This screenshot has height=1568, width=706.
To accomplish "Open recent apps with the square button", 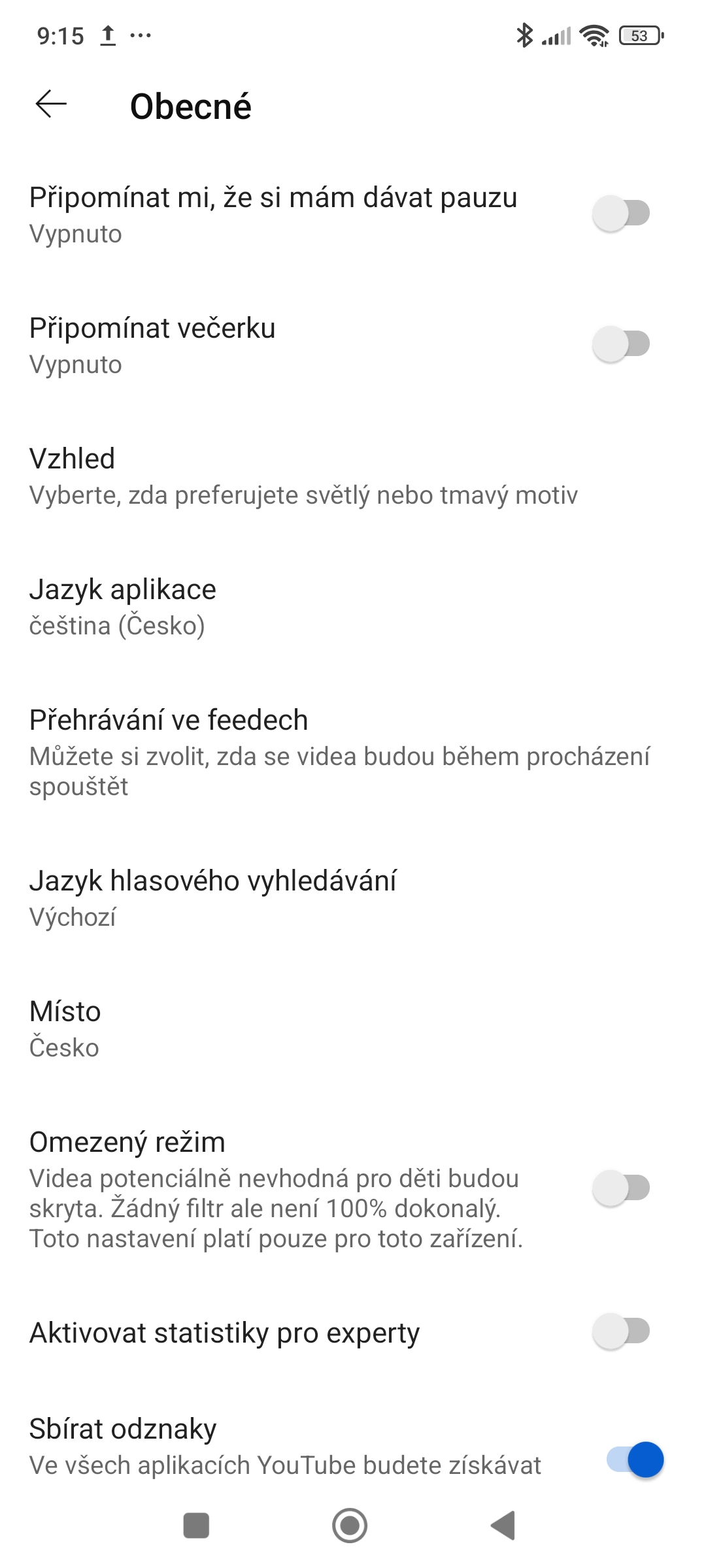I will 196,1526.
